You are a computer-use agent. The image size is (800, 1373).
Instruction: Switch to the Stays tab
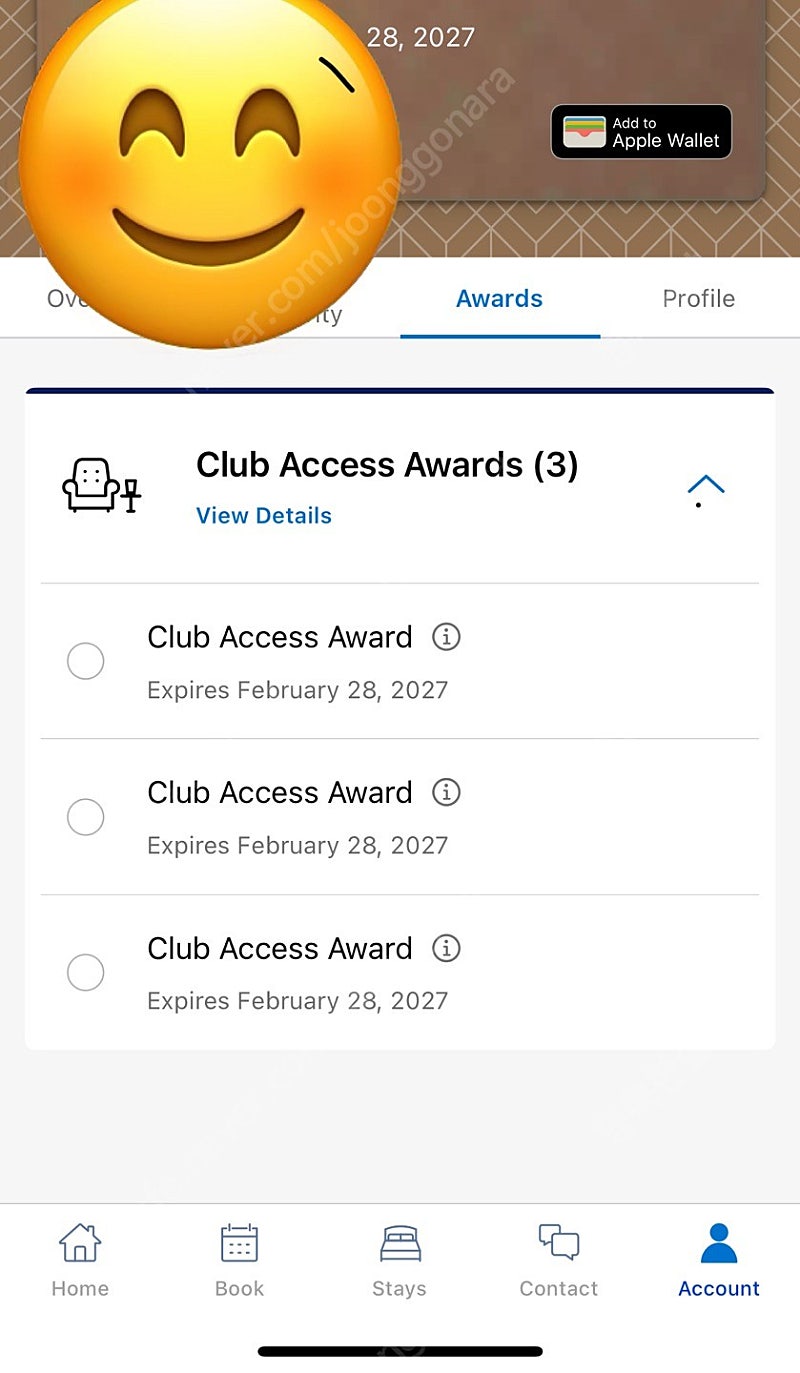click(400, 1260)
